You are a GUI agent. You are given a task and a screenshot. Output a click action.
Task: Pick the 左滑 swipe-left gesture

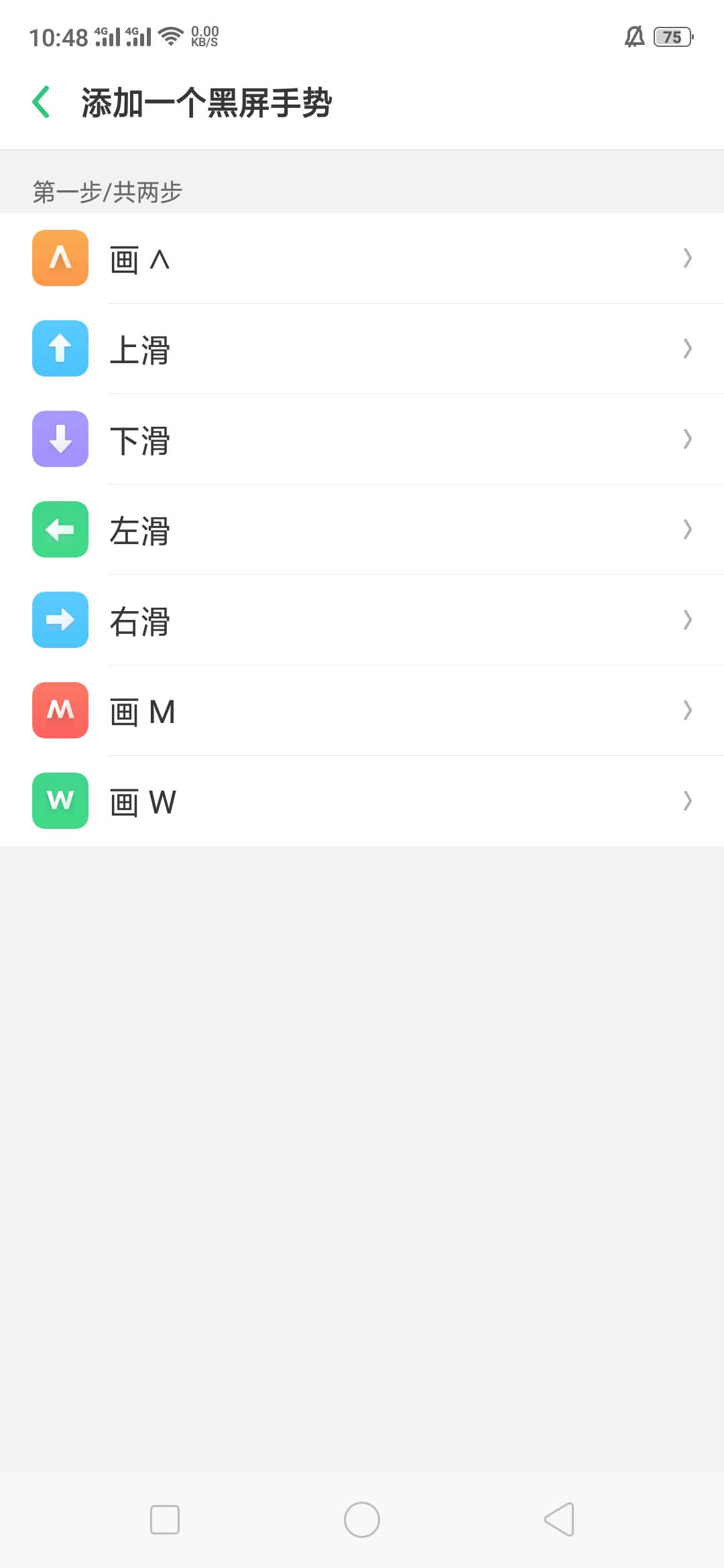point(362,530)
